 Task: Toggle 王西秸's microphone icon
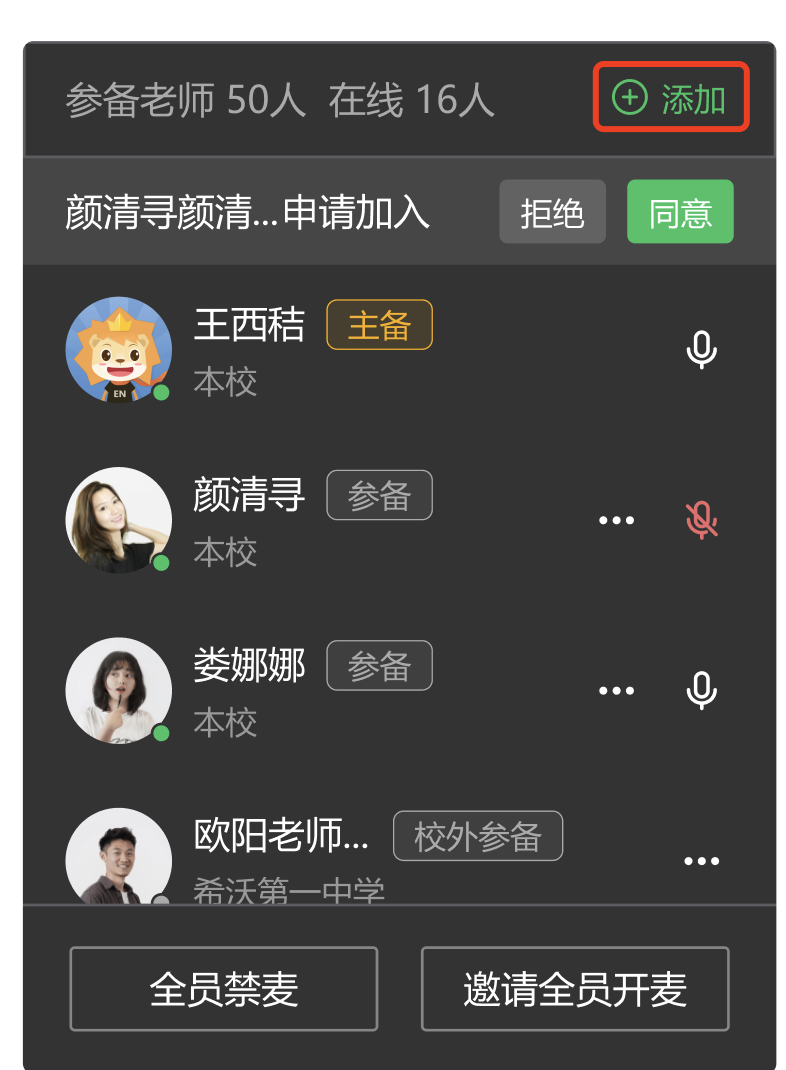702,350
